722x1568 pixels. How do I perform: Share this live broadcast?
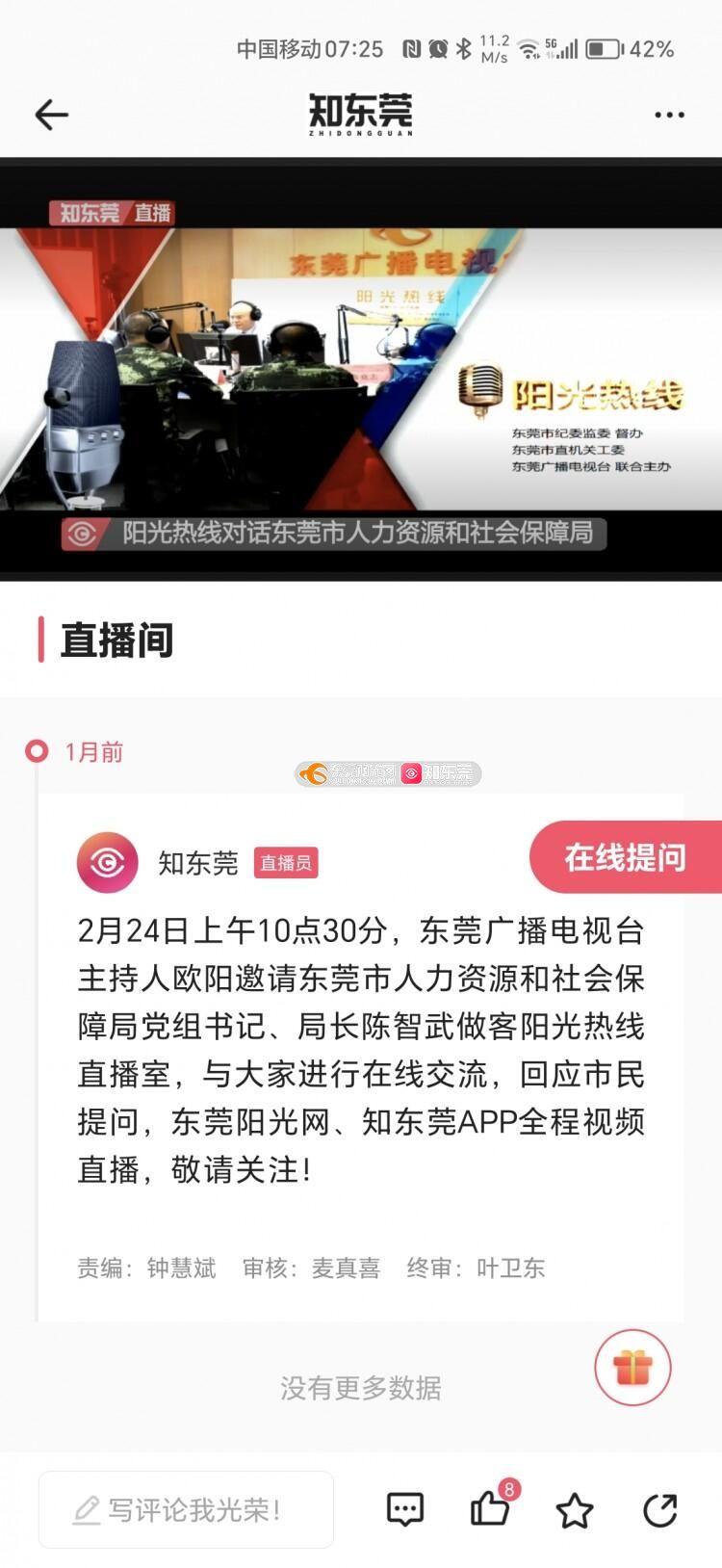coord(660,1509)
